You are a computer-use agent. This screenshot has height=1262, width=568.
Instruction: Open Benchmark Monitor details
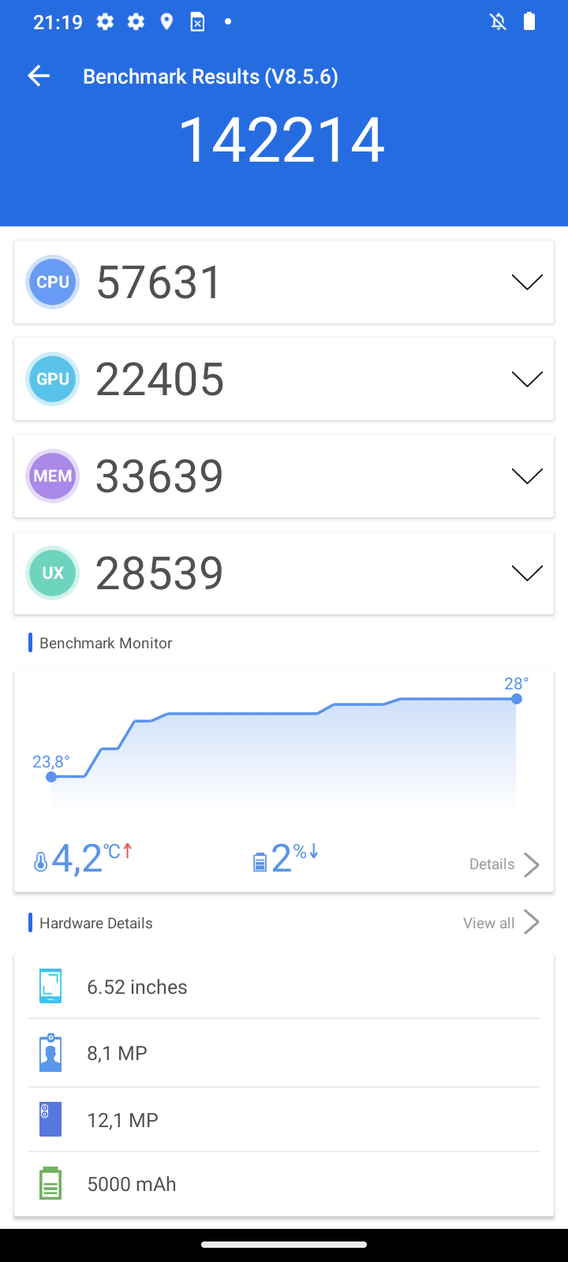(505, 864)
